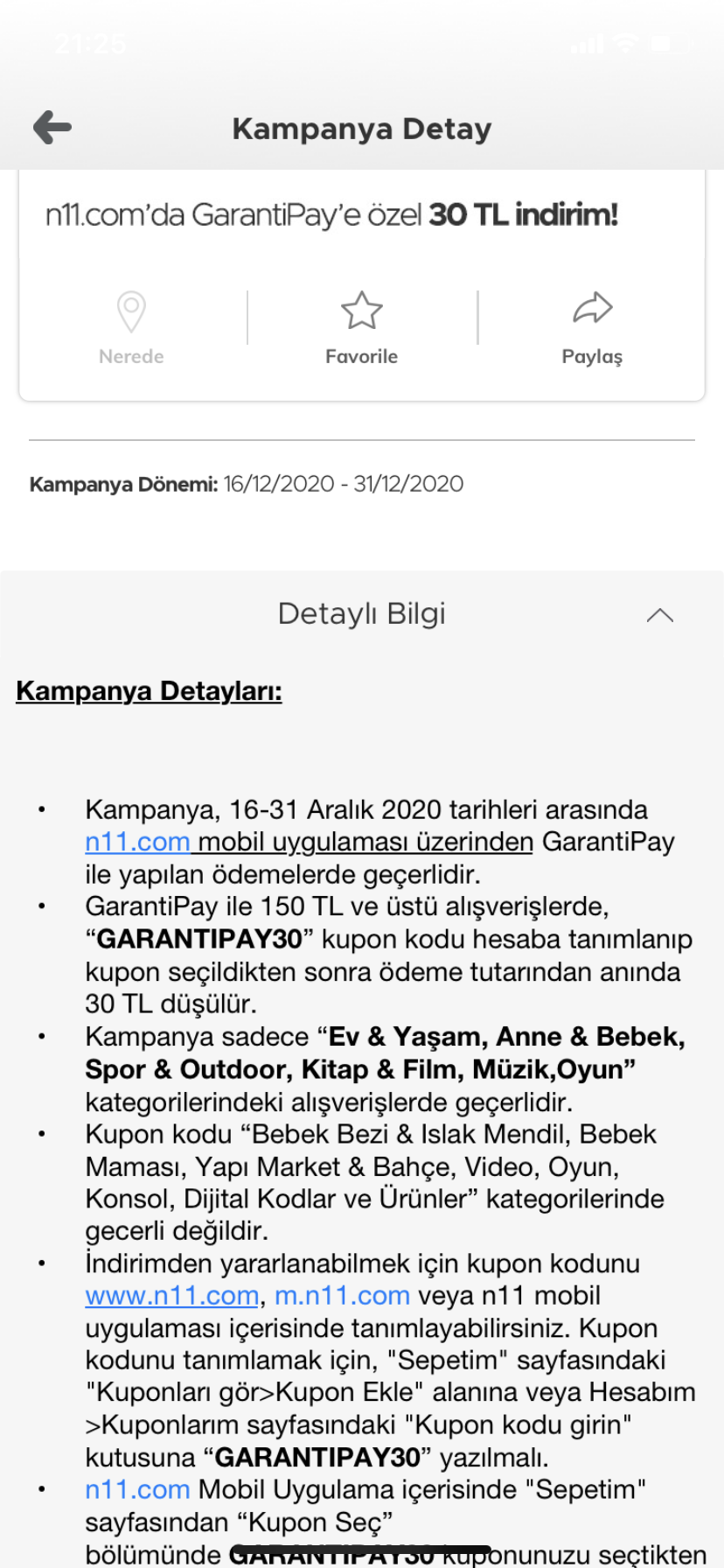
Task: Open the www.n11.com link
Action: click(172, 1295)
